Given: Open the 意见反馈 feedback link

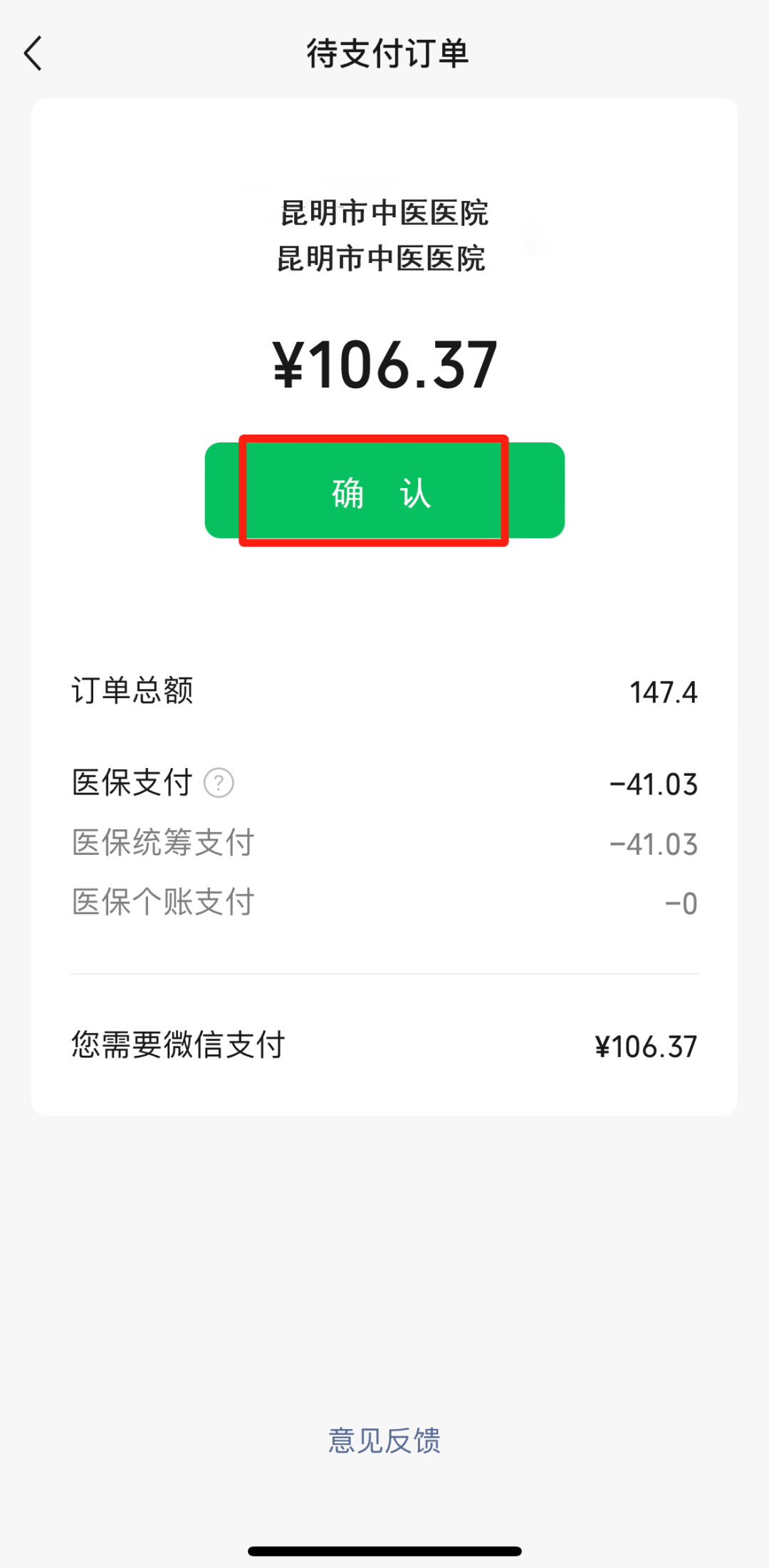Looking at the screenshot, I should (384, 1440).
